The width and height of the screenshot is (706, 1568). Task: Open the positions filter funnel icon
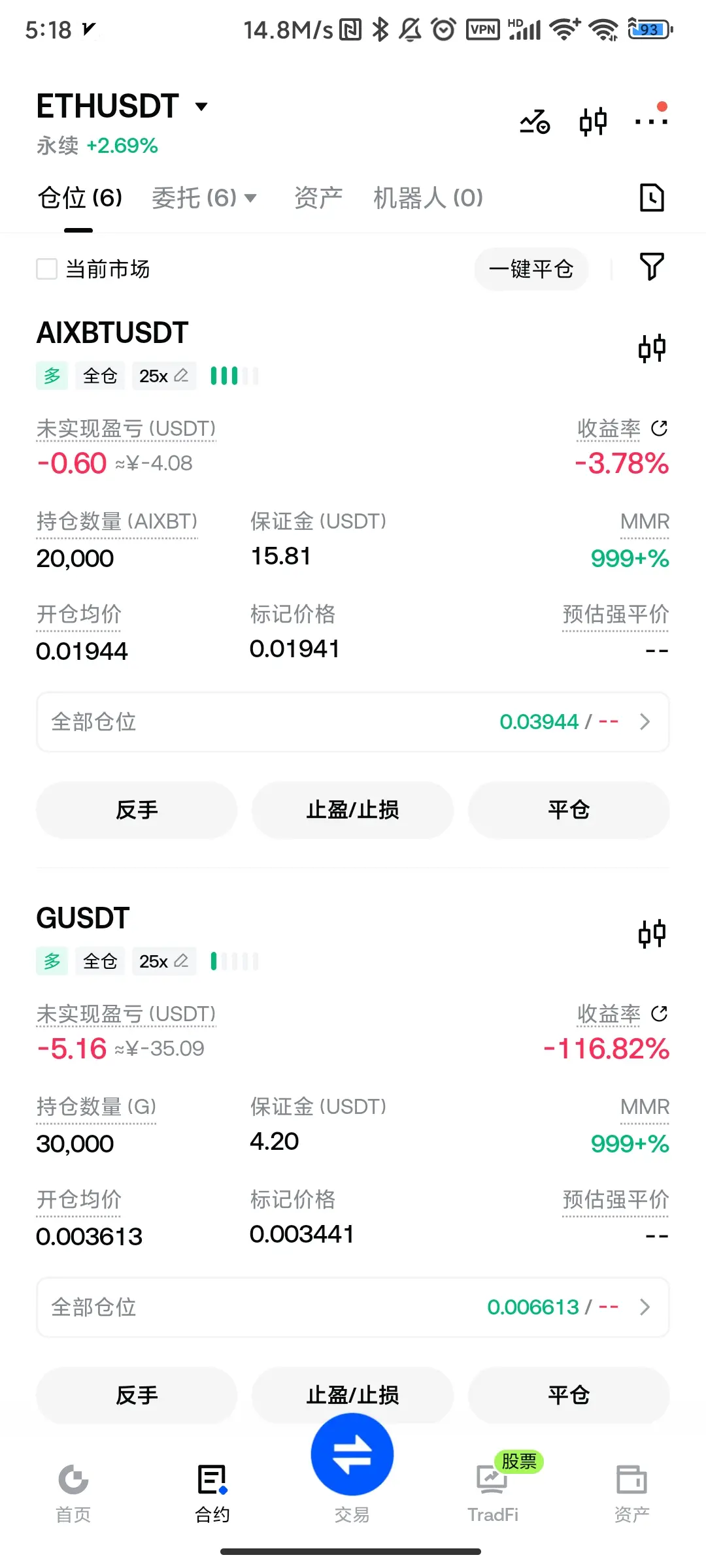tap(652, 267)
